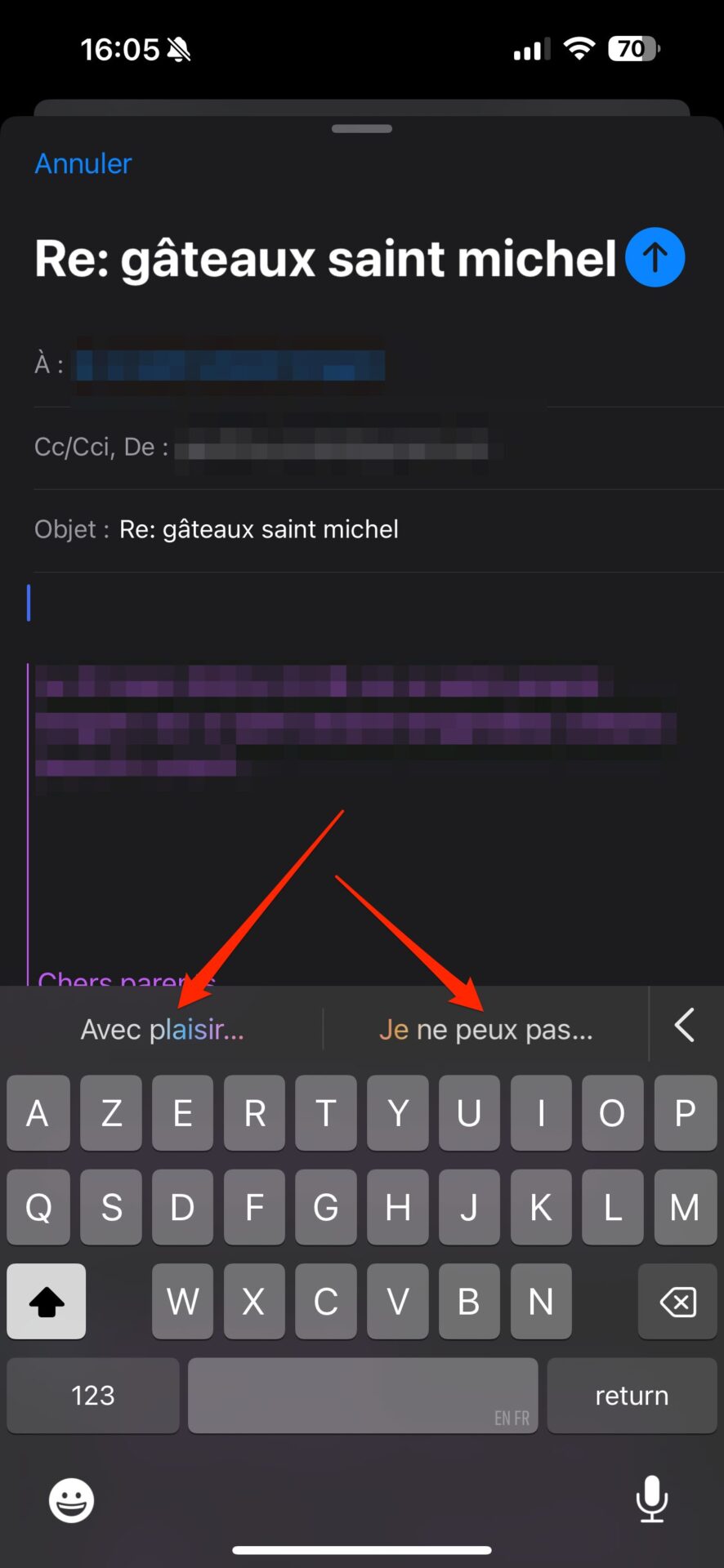Tap the return key
Screen dimensions: 724x1568
(632, 1395)
